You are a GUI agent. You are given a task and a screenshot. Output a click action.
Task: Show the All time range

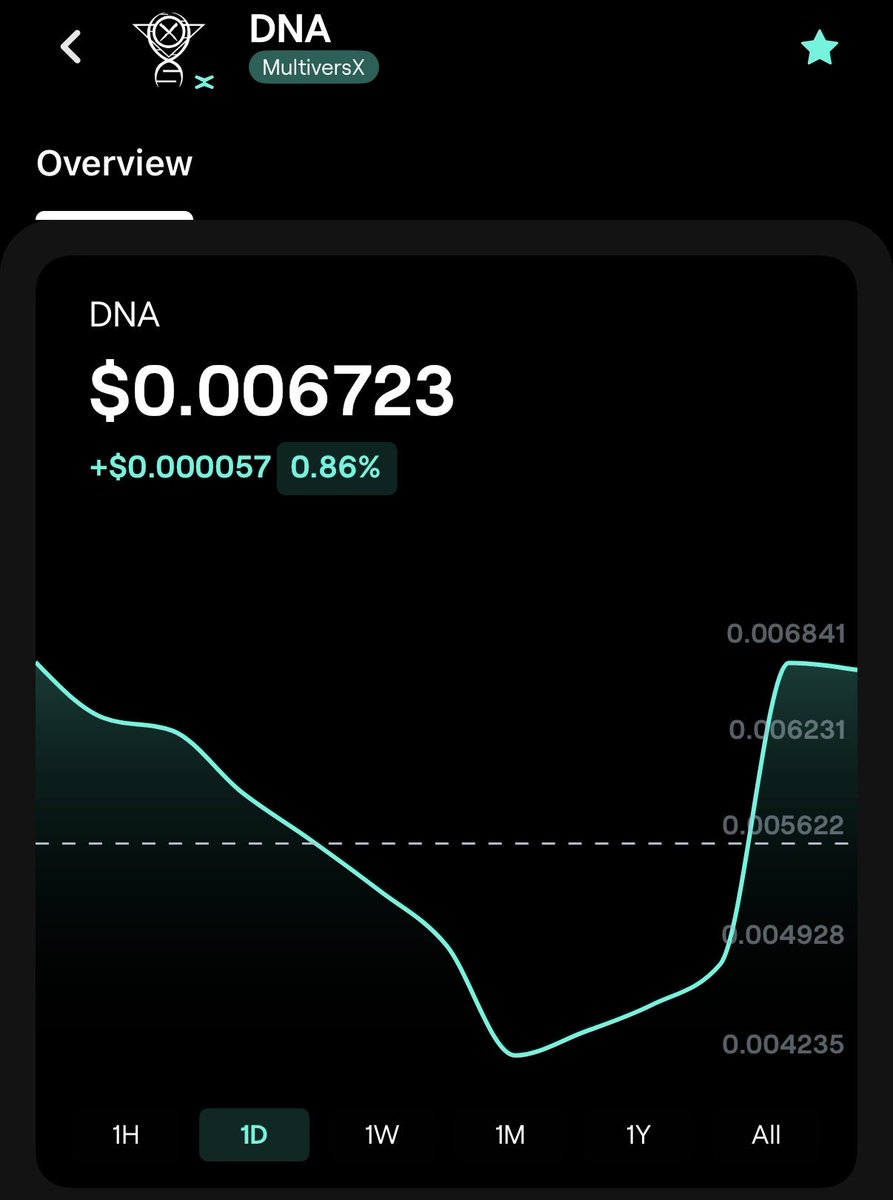click(766, 1135)
